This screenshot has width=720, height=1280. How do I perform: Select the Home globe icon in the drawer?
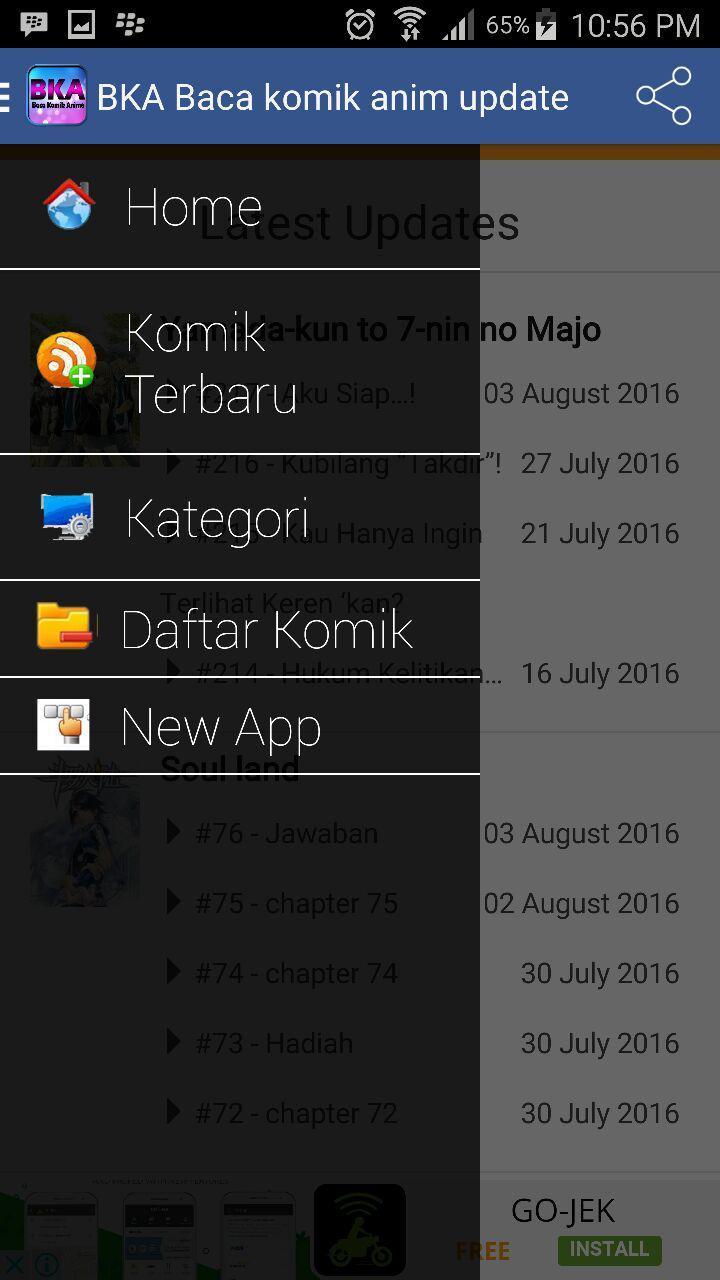point(67,205)
